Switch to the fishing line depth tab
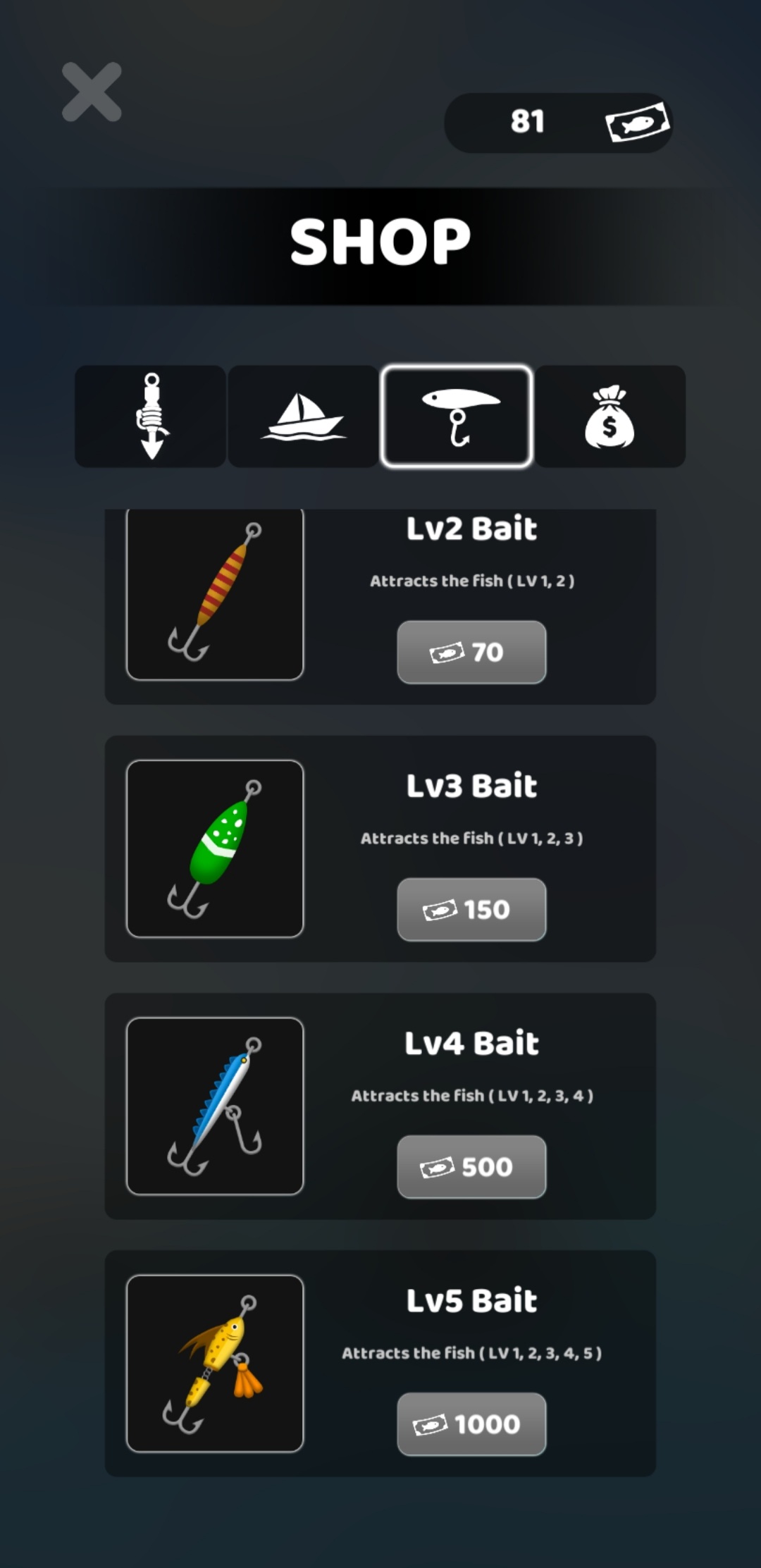This screenshot has height=1568, width=761. 151,416
